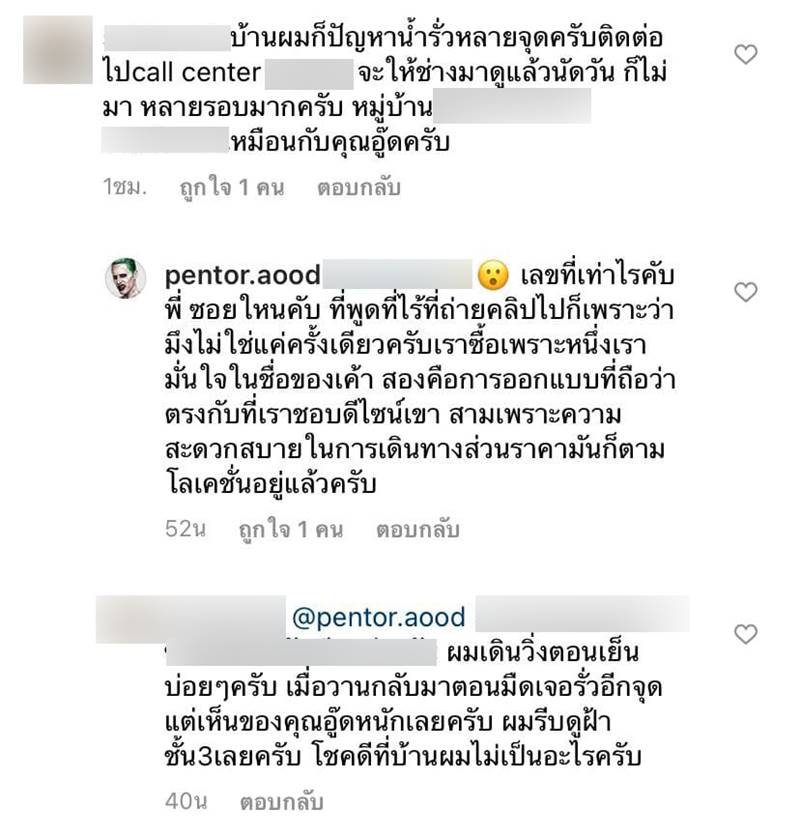800x836 pixels.
Task: Like the call center comment from 1ชม.
Action: 746,55
